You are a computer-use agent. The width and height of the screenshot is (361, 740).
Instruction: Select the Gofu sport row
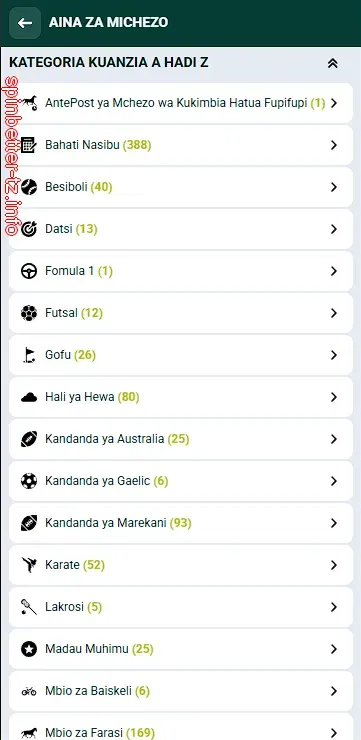181,355
